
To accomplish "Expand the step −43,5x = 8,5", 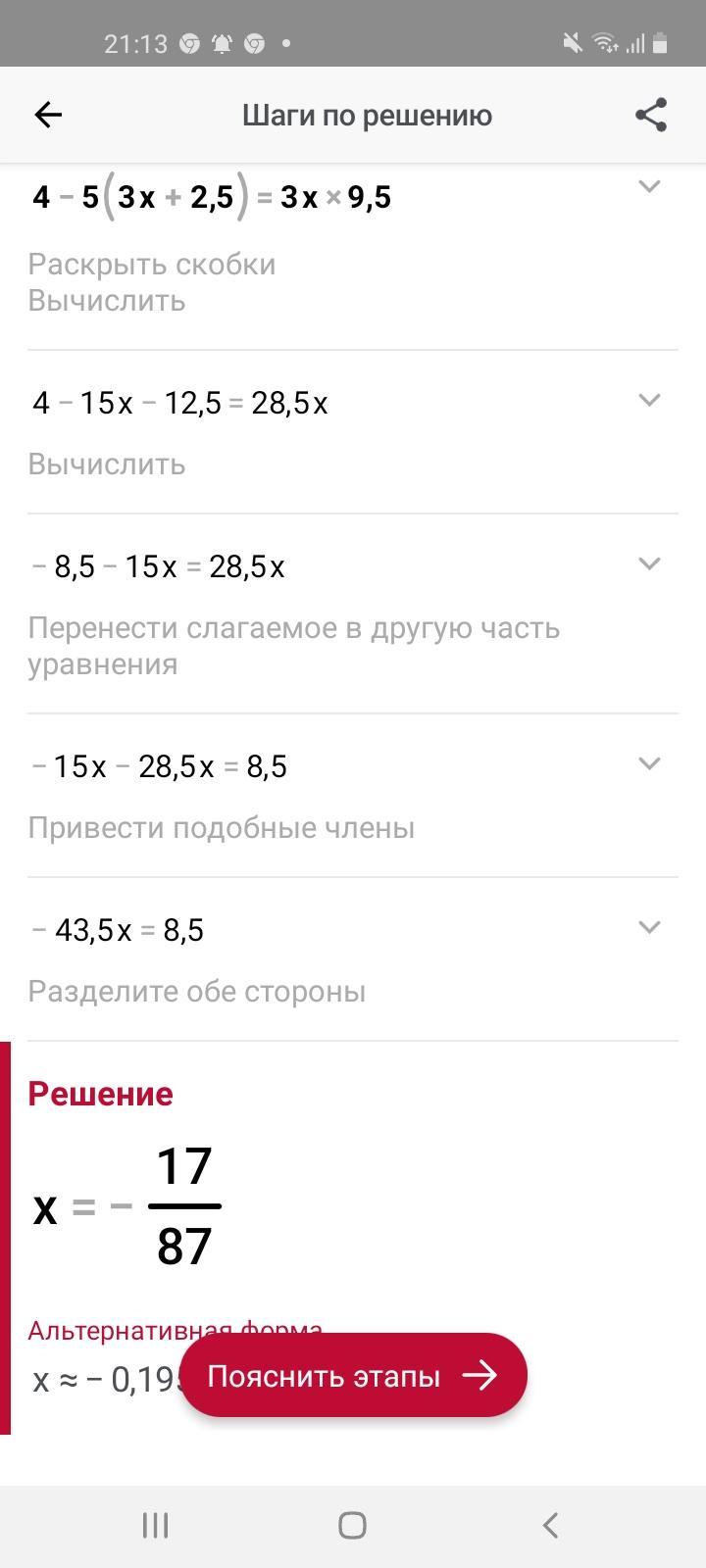I will click(x=649, y=927).
